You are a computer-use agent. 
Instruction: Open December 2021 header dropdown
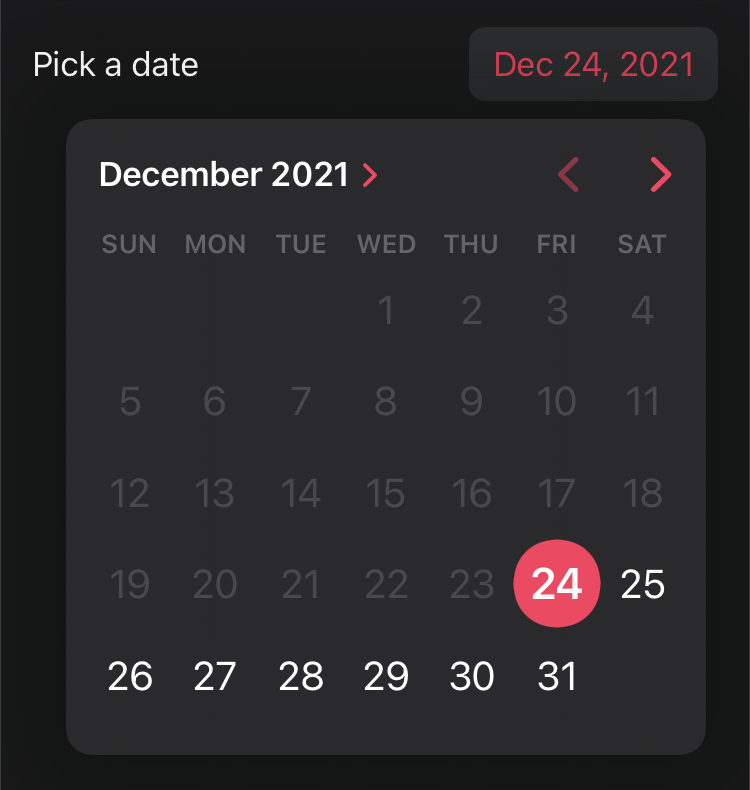click(x=240, y=175)
